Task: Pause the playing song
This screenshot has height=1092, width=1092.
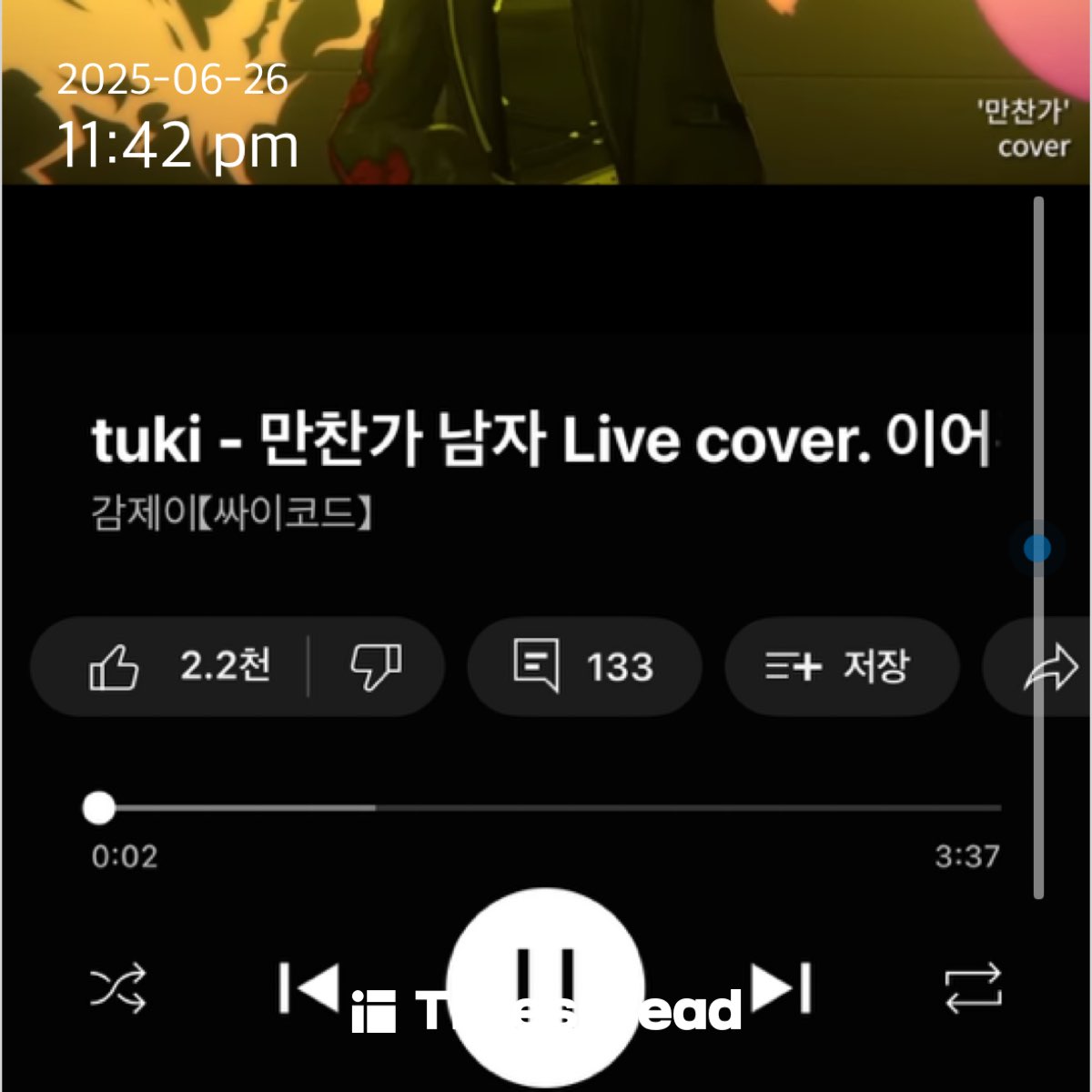Action: click(x=546, y=983)
